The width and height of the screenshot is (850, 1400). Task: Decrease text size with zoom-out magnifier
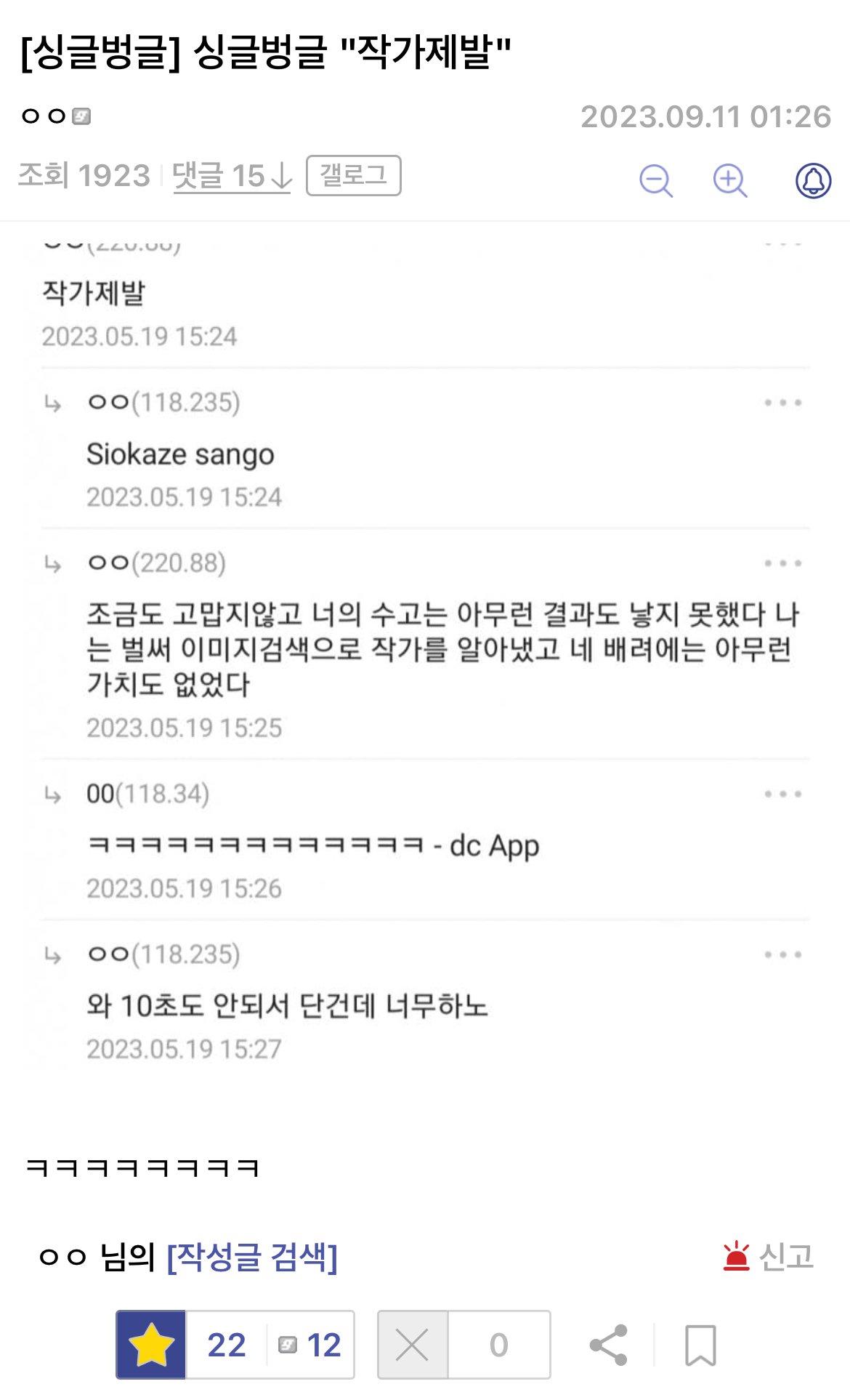[x=655, y=180]
